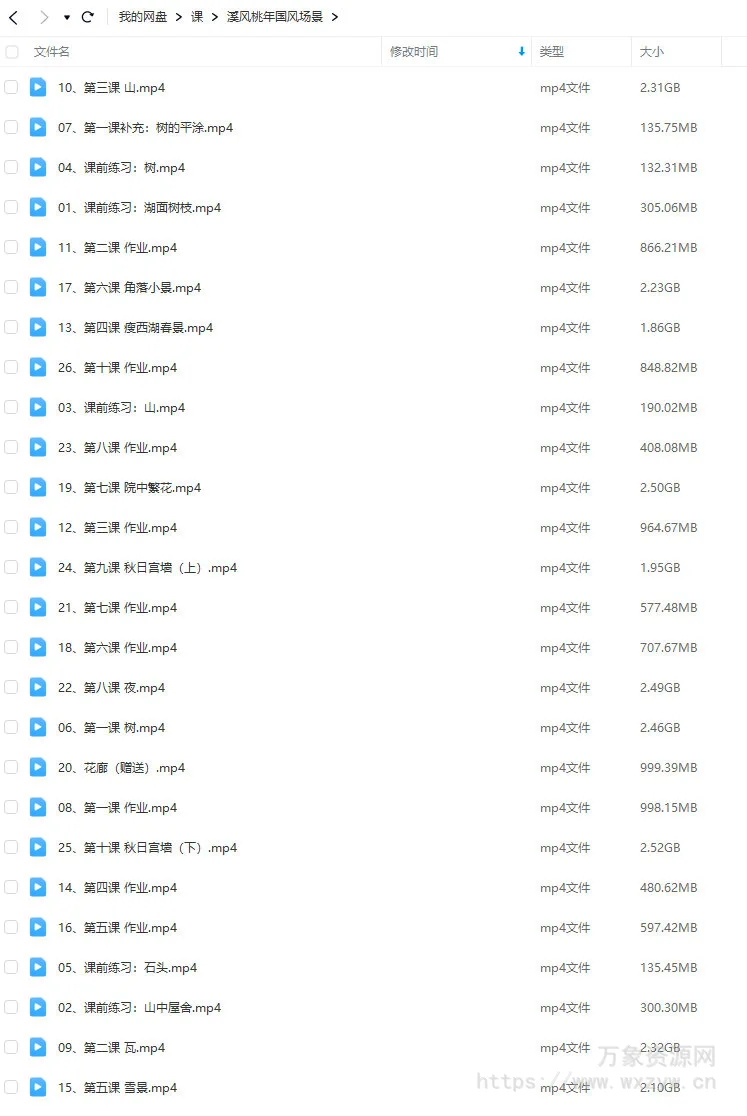Open the 我的网盘 breadcrumb
The image size is (747, 1116).
click(143, 17)
